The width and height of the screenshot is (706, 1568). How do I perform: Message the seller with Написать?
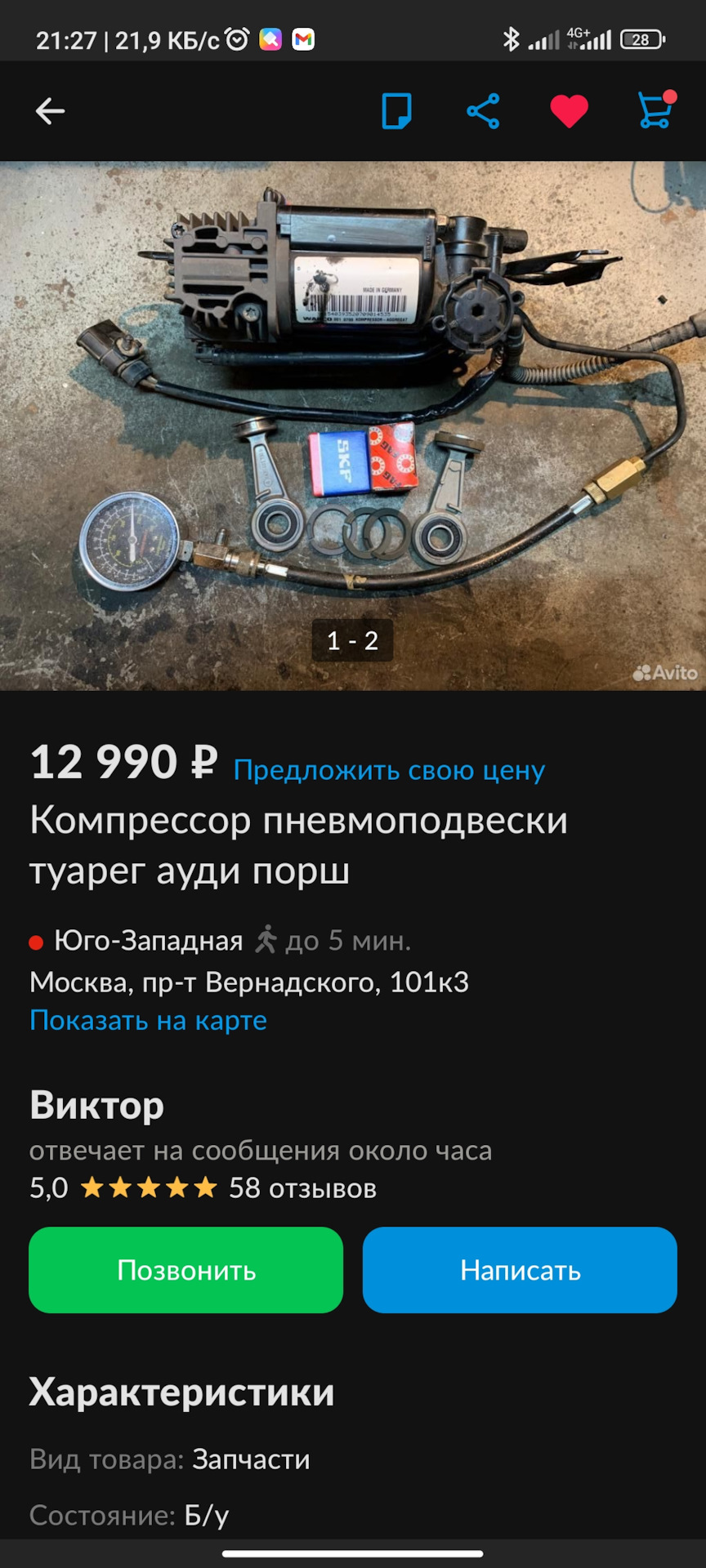(520, 1270)
